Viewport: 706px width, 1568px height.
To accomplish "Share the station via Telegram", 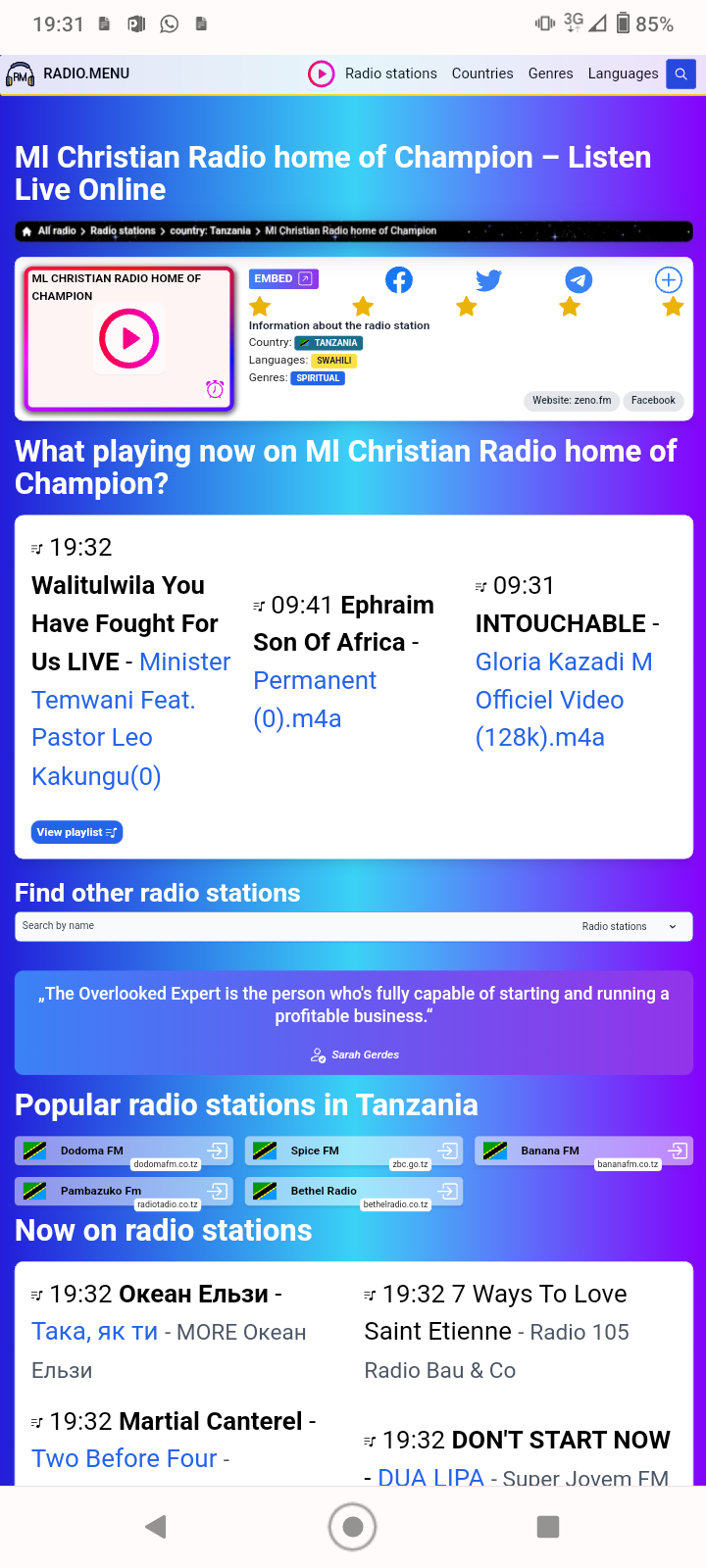I will click(x=579, y=279).
